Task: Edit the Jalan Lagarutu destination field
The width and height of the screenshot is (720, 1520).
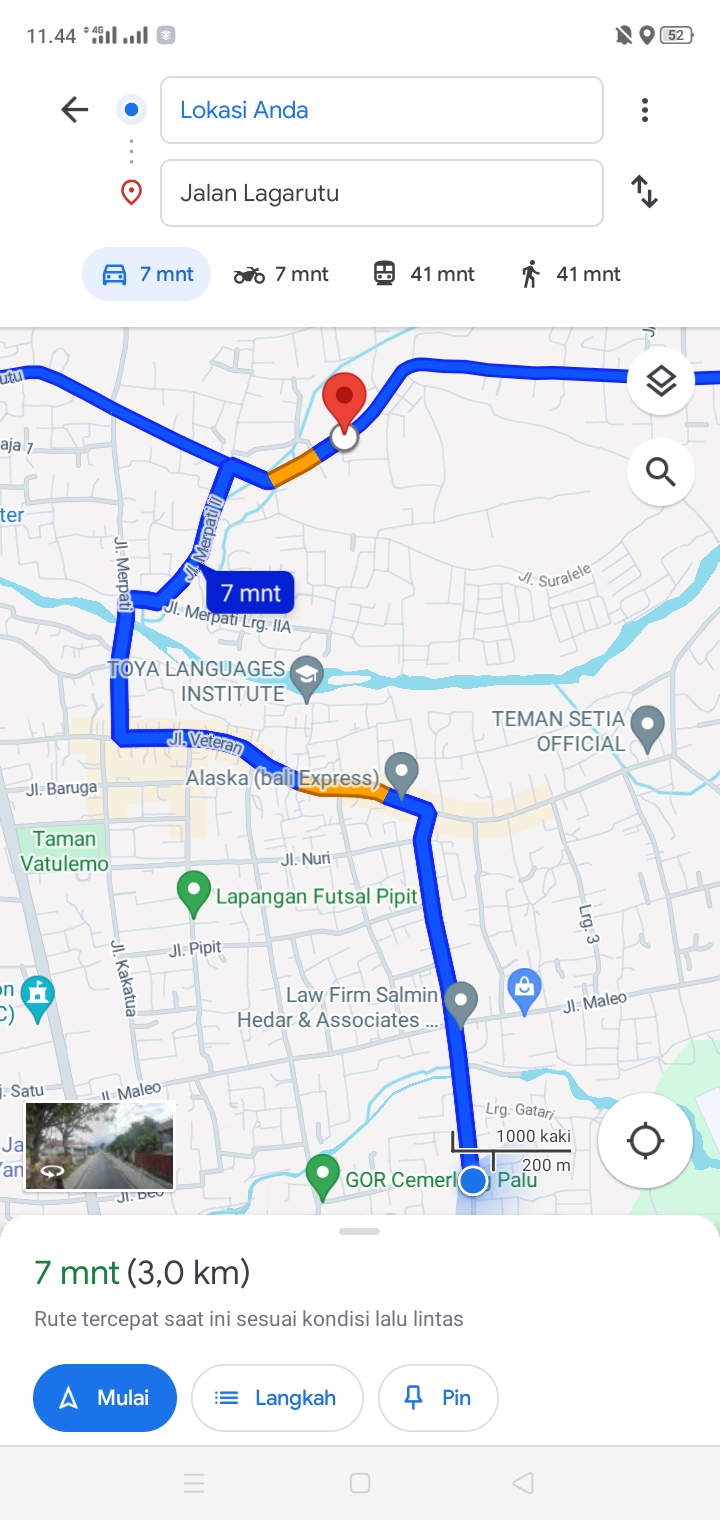Action: click(x=382, y=193)
